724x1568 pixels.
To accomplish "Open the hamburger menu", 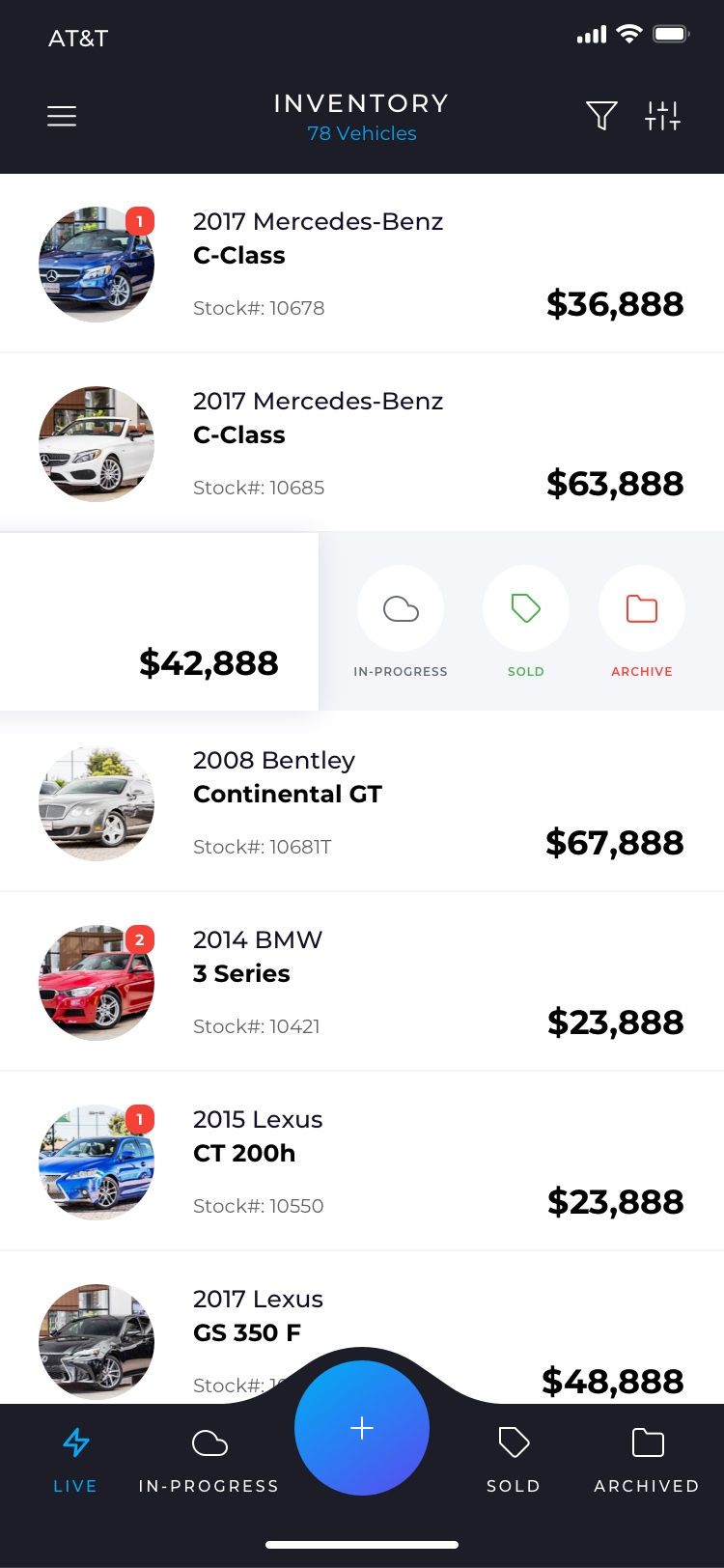I will 62,117.
